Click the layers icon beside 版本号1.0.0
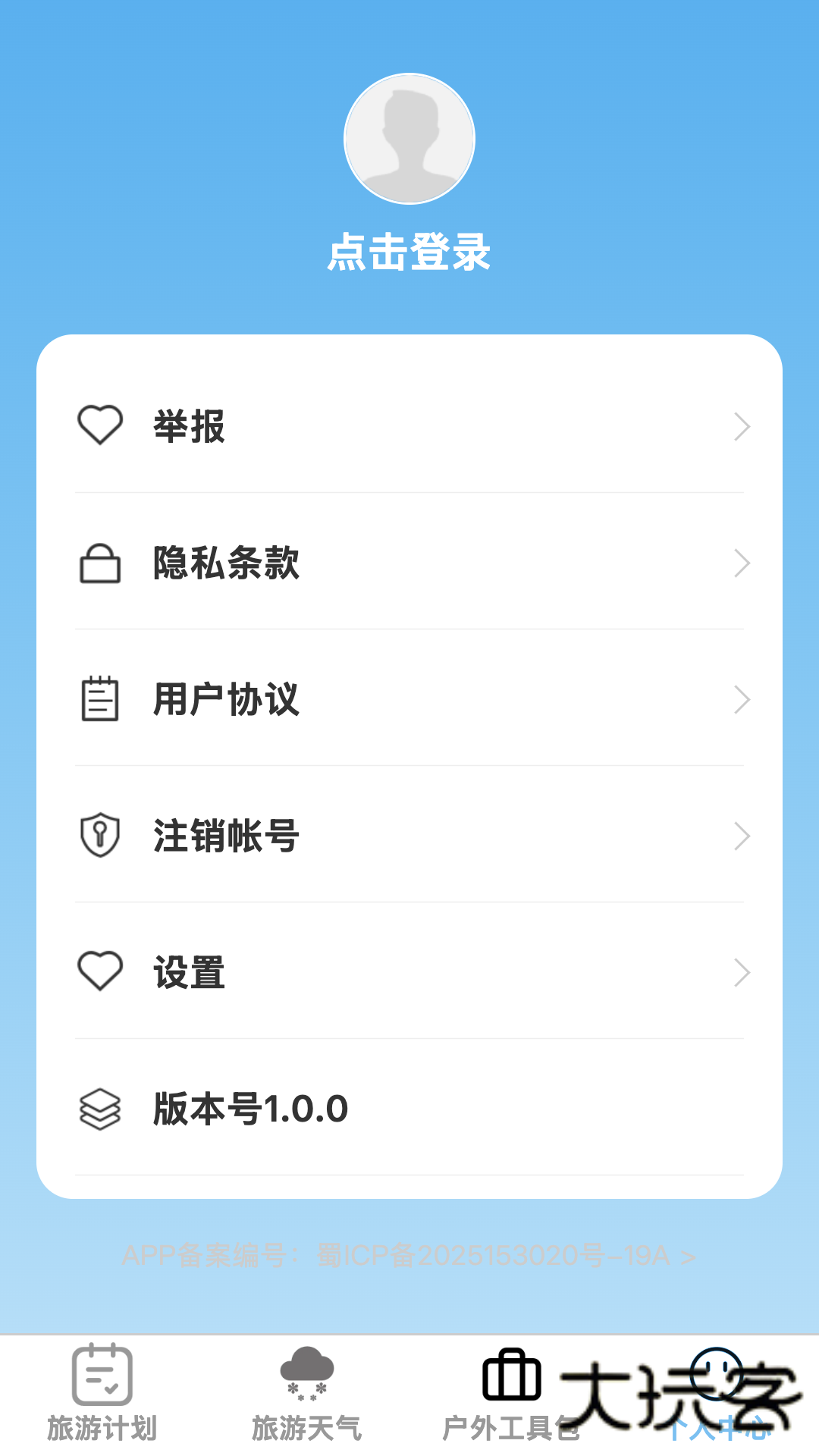This screenshot has height=1456, width=819. [x=101, y=1108]
